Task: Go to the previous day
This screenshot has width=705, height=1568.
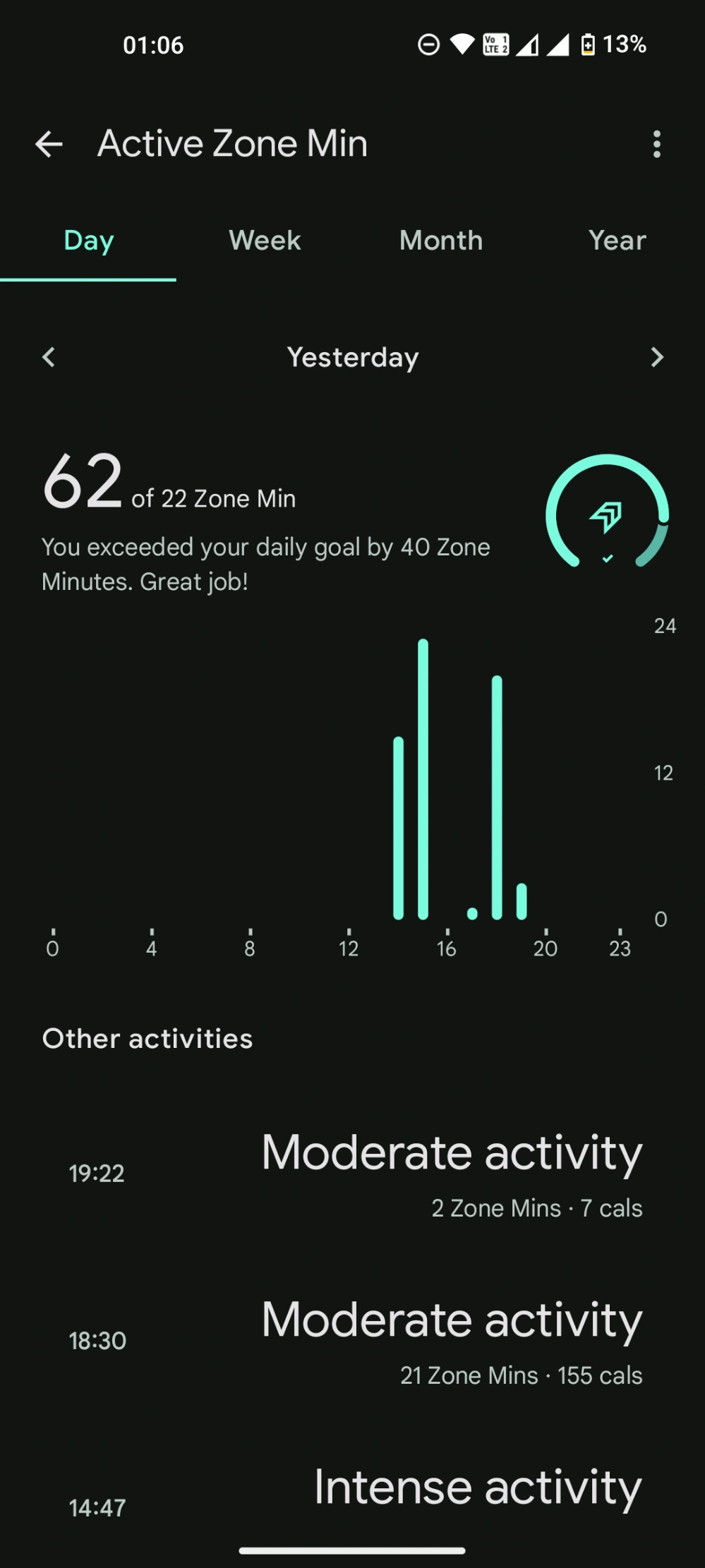Action: (49, 357)
